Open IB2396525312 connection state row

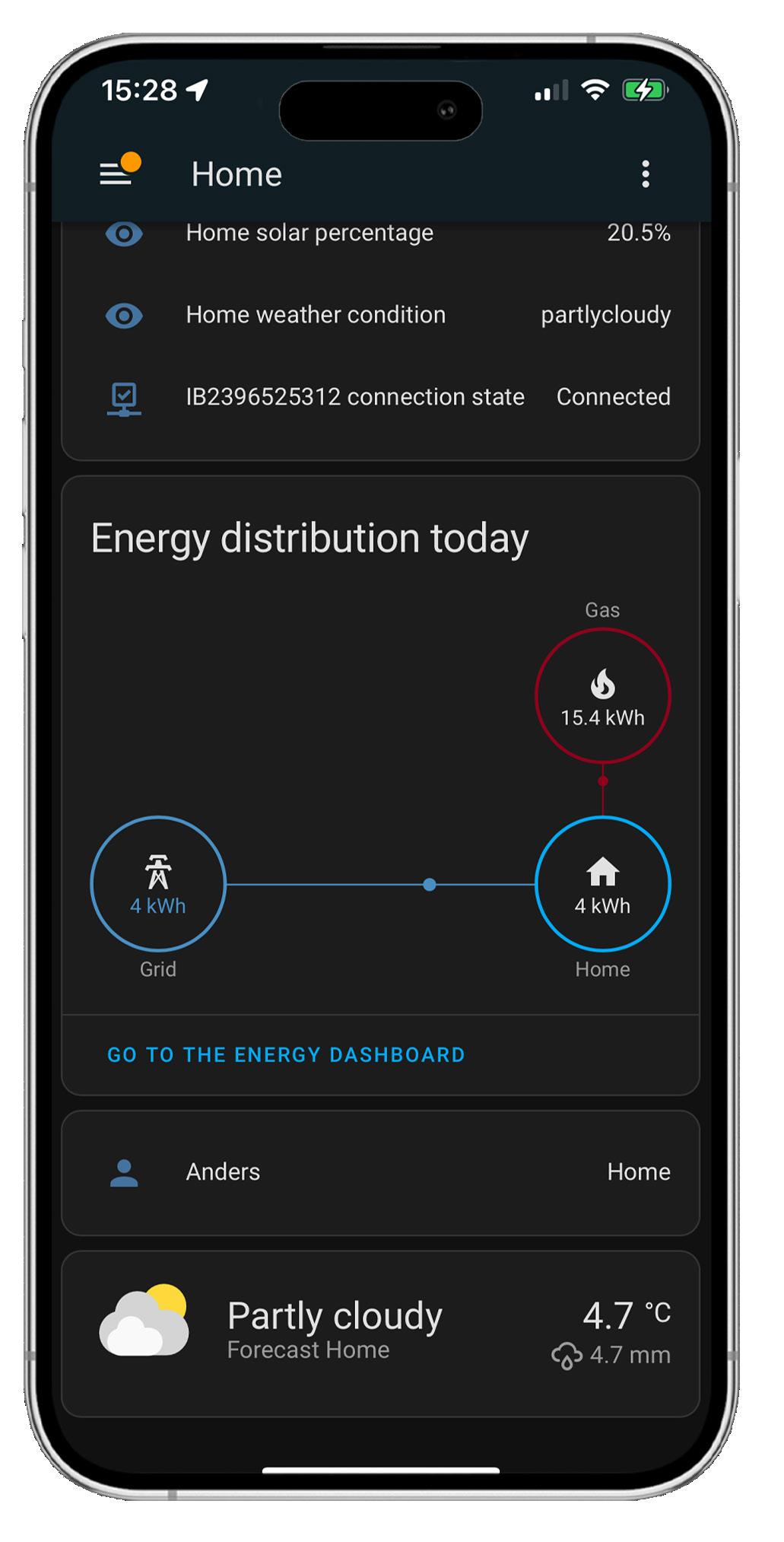pos(381,397)
